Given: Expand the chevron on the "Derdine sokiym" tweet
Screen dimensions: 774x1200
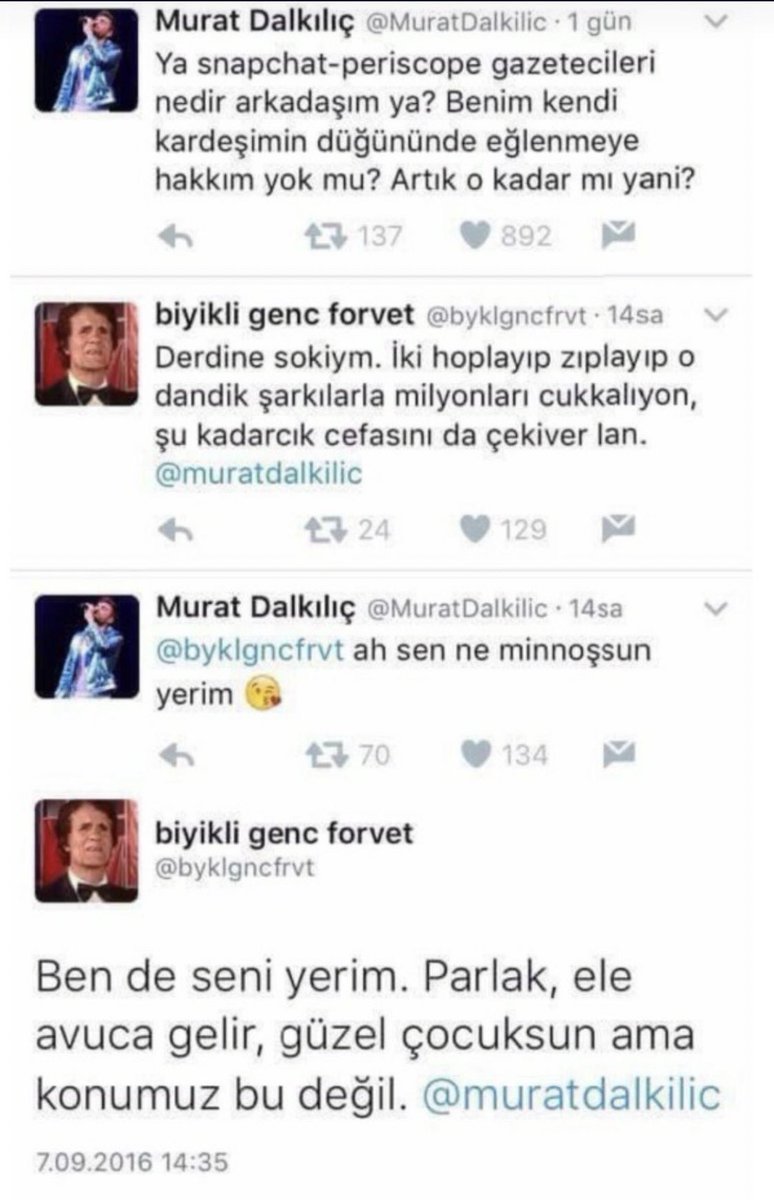Looking at the screenshot, I should [x=716, y=315].
